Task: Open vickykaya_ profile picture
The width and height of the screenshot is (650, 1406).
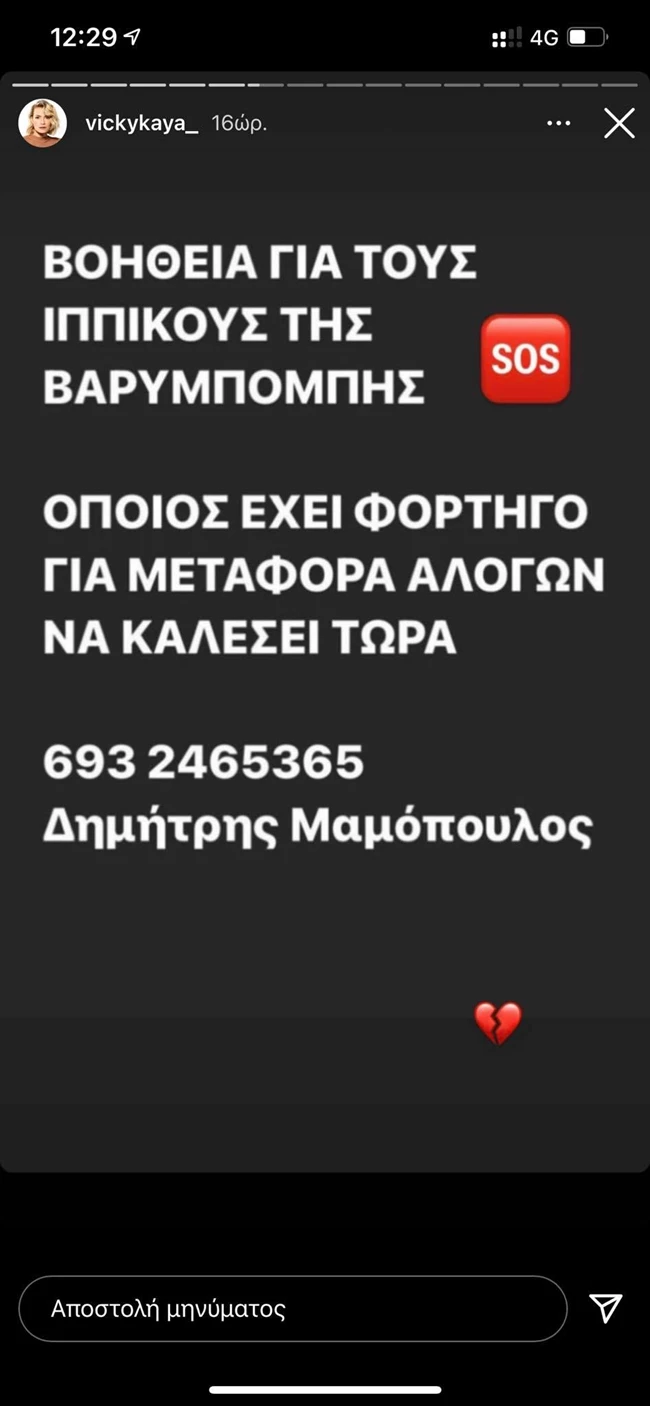Action: point(43,124)
